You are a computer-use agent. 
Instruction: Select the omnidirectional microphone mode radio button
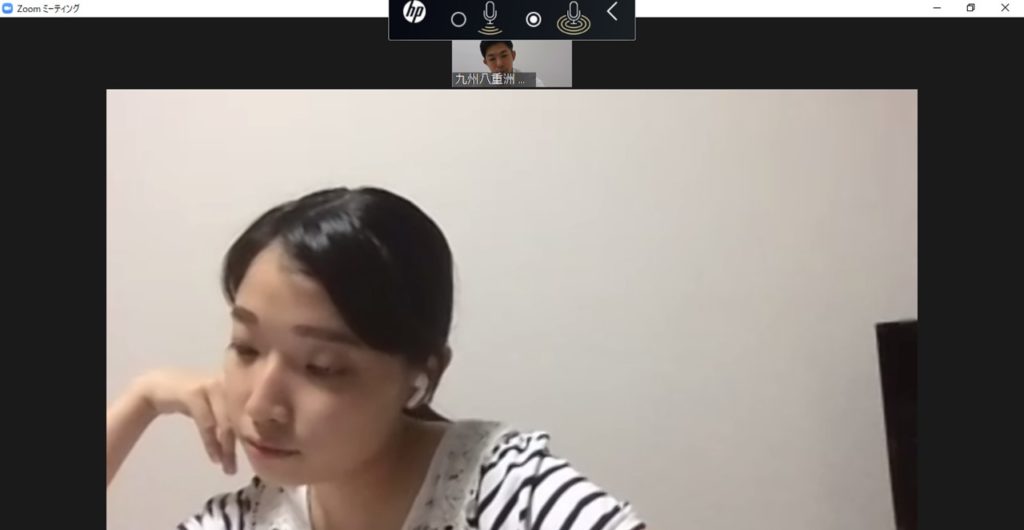point(534,19)
